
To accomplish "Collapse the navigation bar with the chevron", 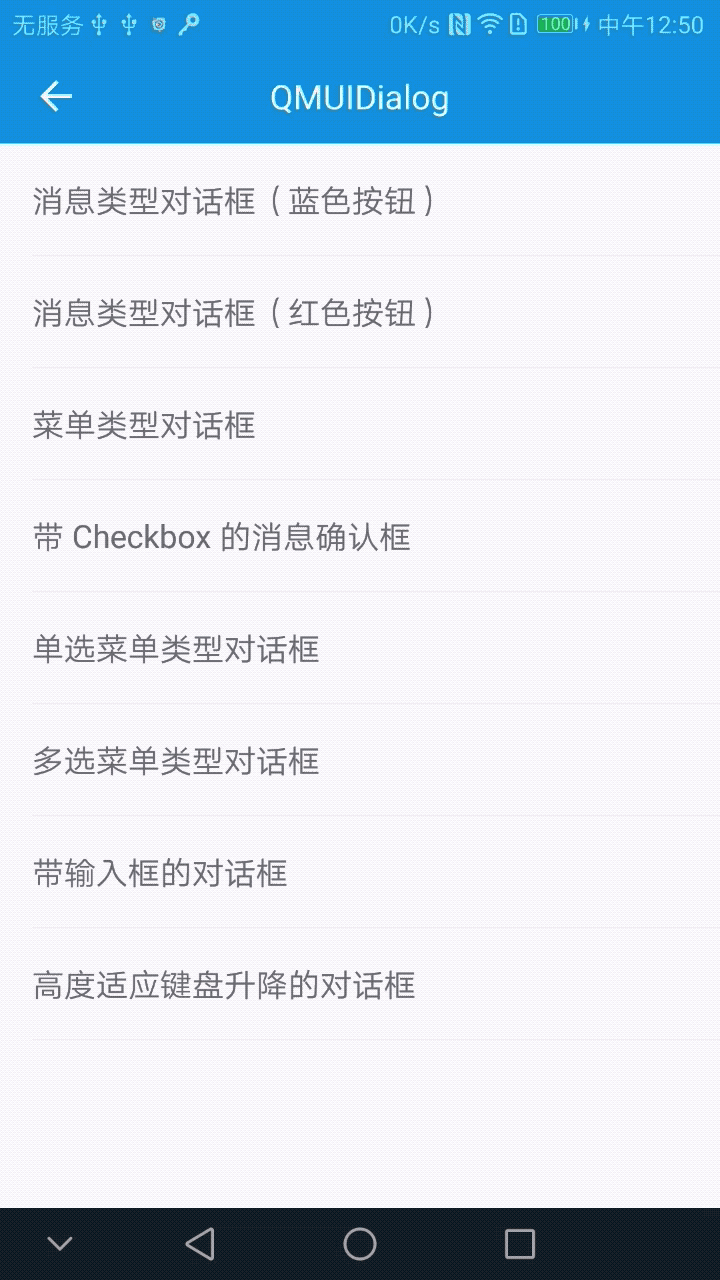I will pos(60,1241).
